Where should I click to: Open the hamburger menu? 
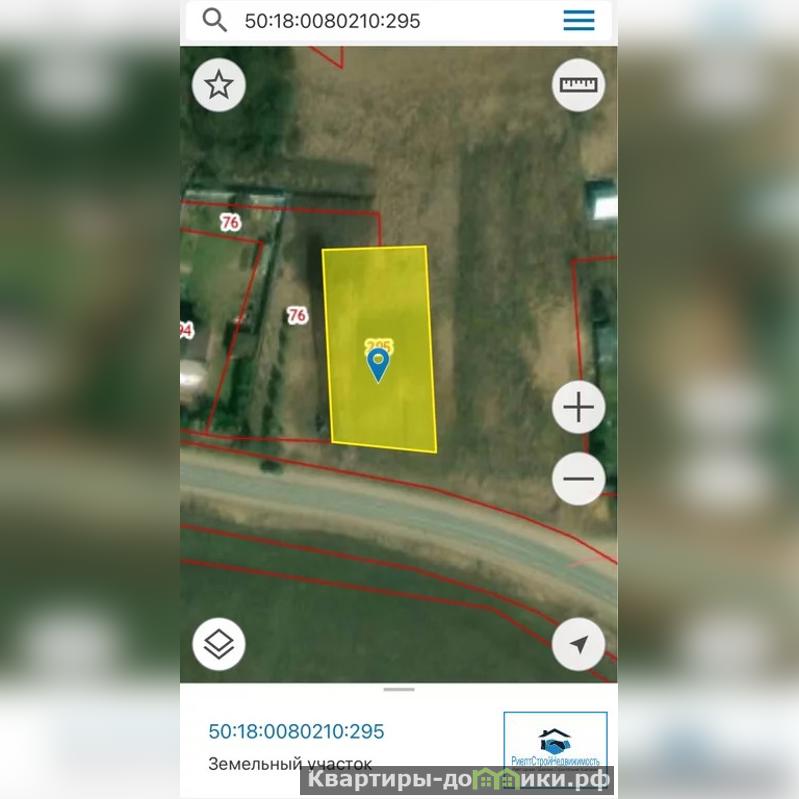(x=579, y=20)
